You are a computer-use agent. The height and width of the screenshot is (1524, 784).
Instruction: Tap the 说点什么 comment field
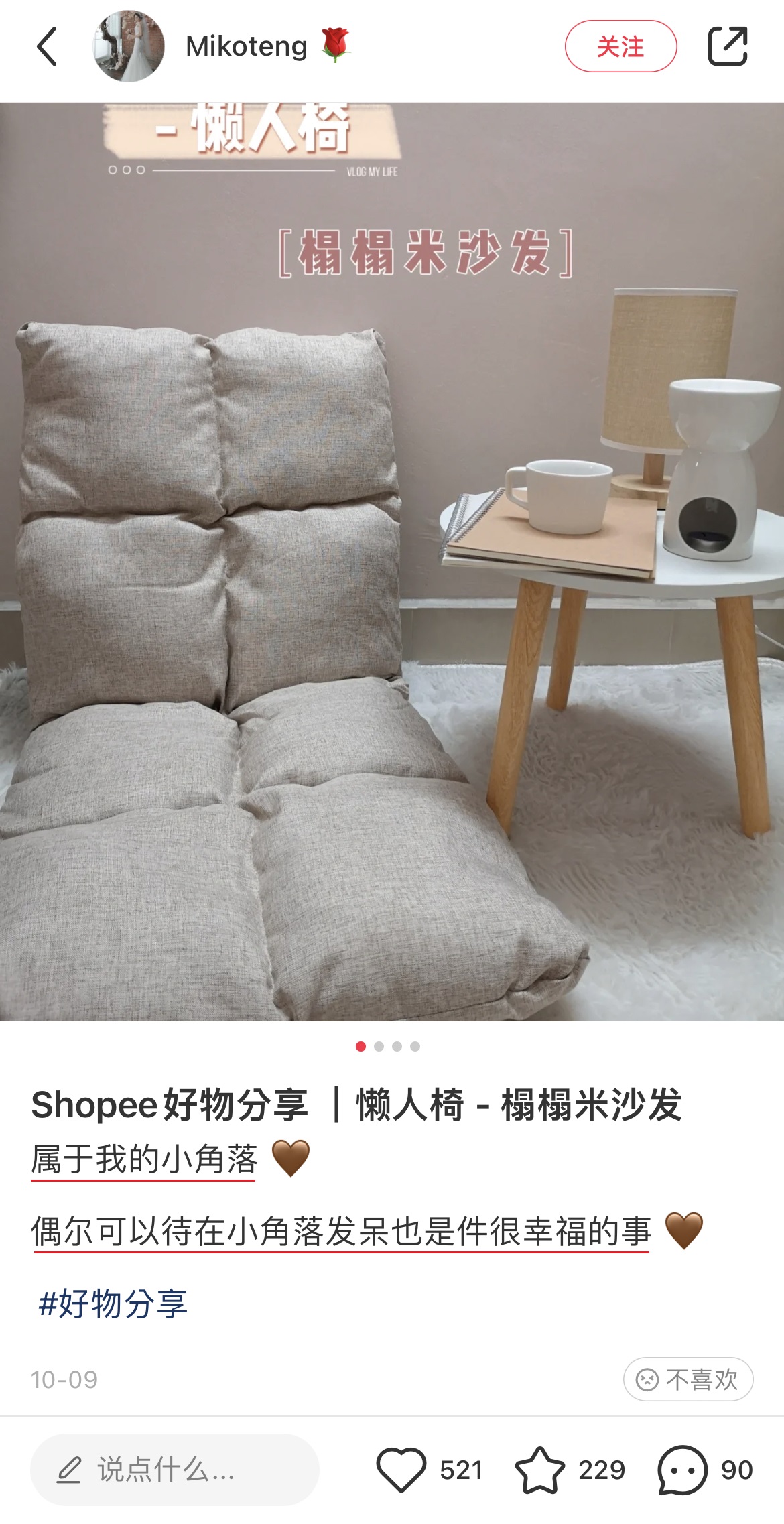[174, 1470]
